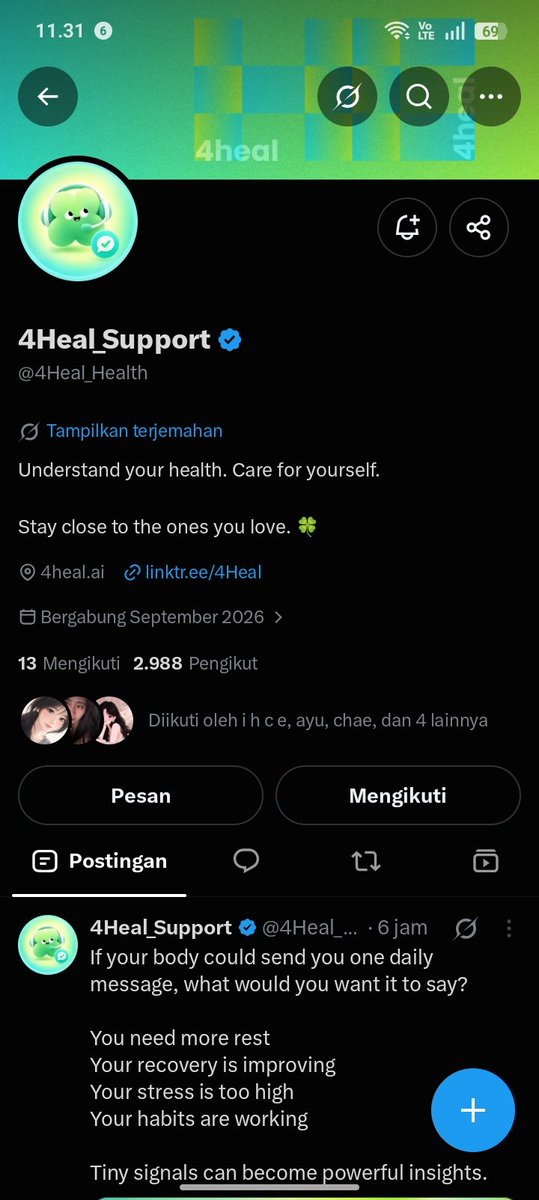Expand the Bergabung September 2026 details
539x1200 pixels.
point(151,617)
